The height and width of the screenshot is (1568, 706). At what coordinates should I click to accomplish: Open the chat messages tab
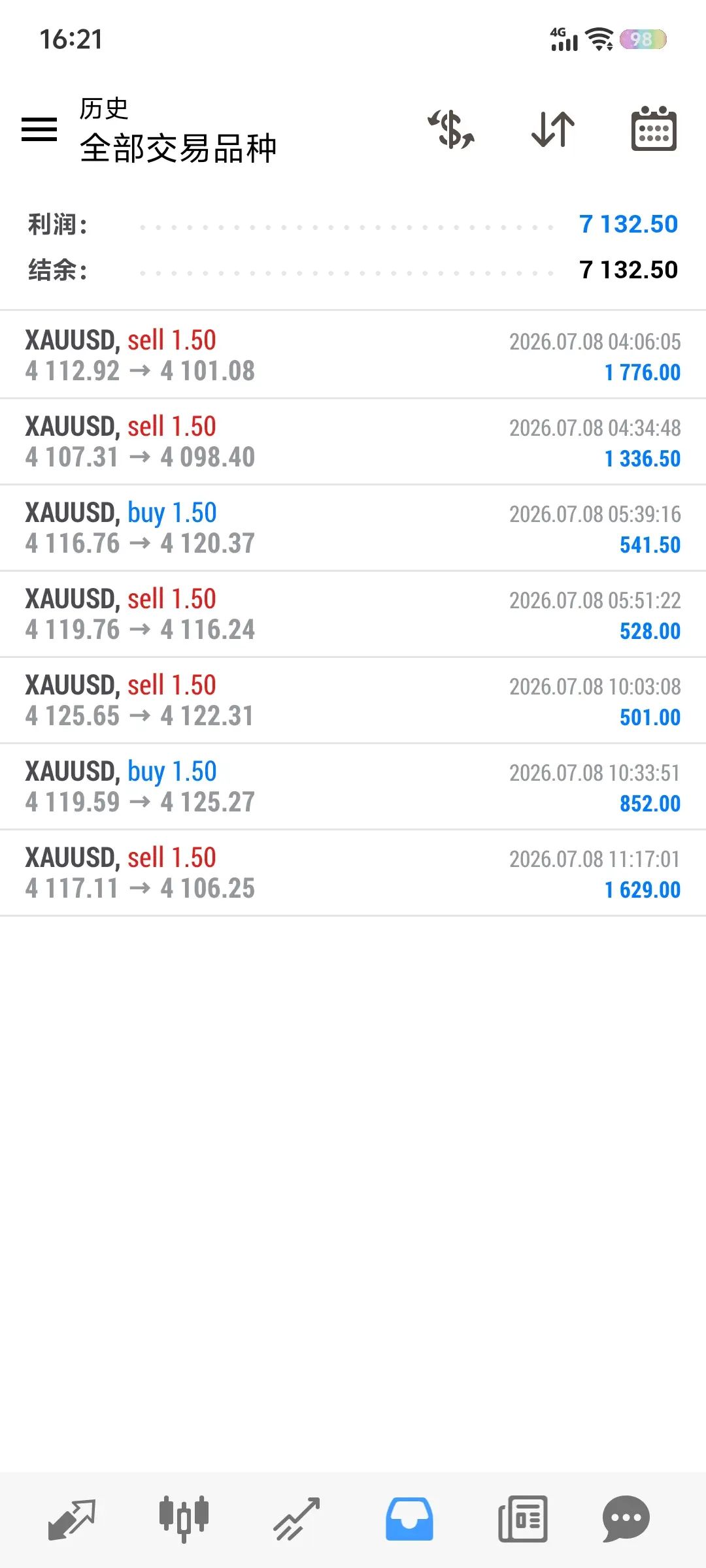[626, 1519]
